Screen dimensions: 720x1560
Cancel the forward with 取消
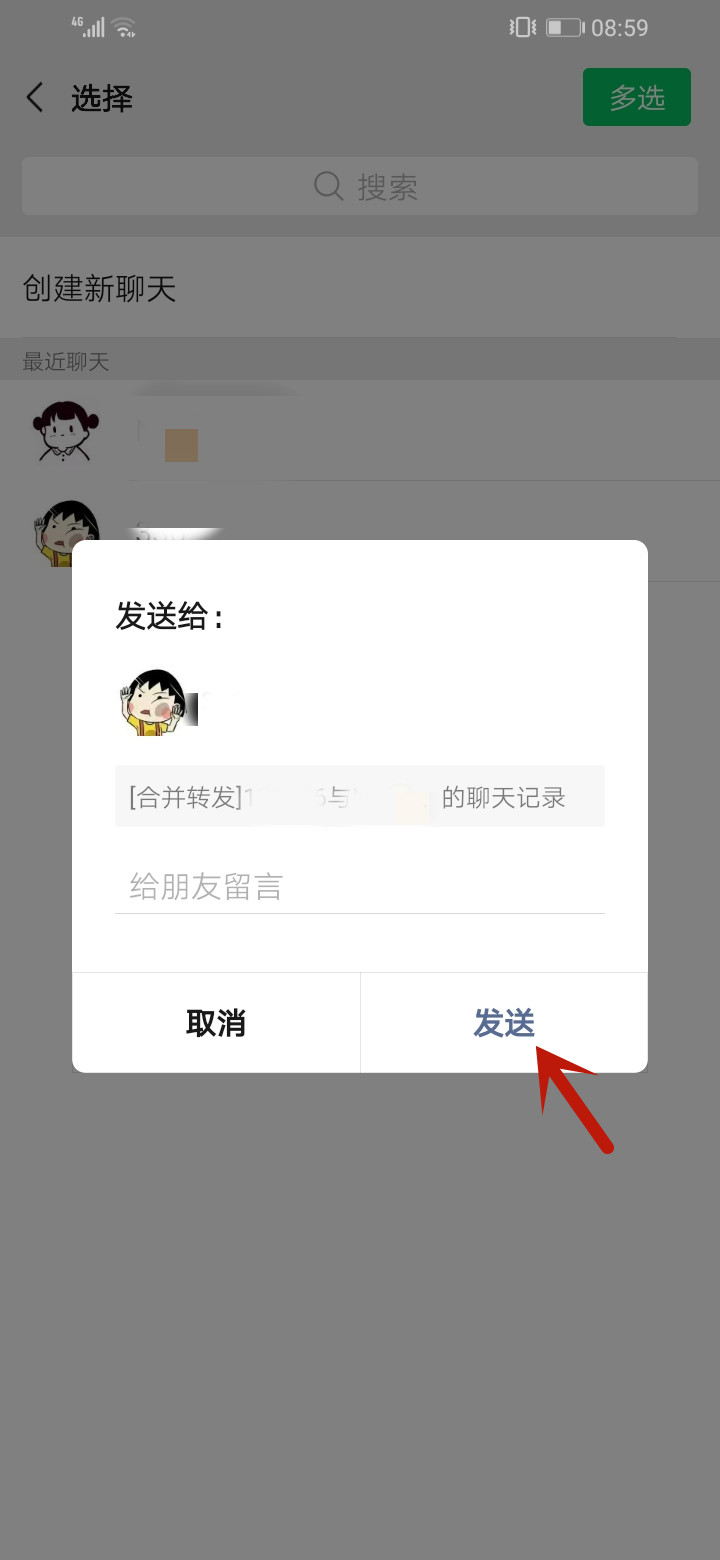point(216,1023)
